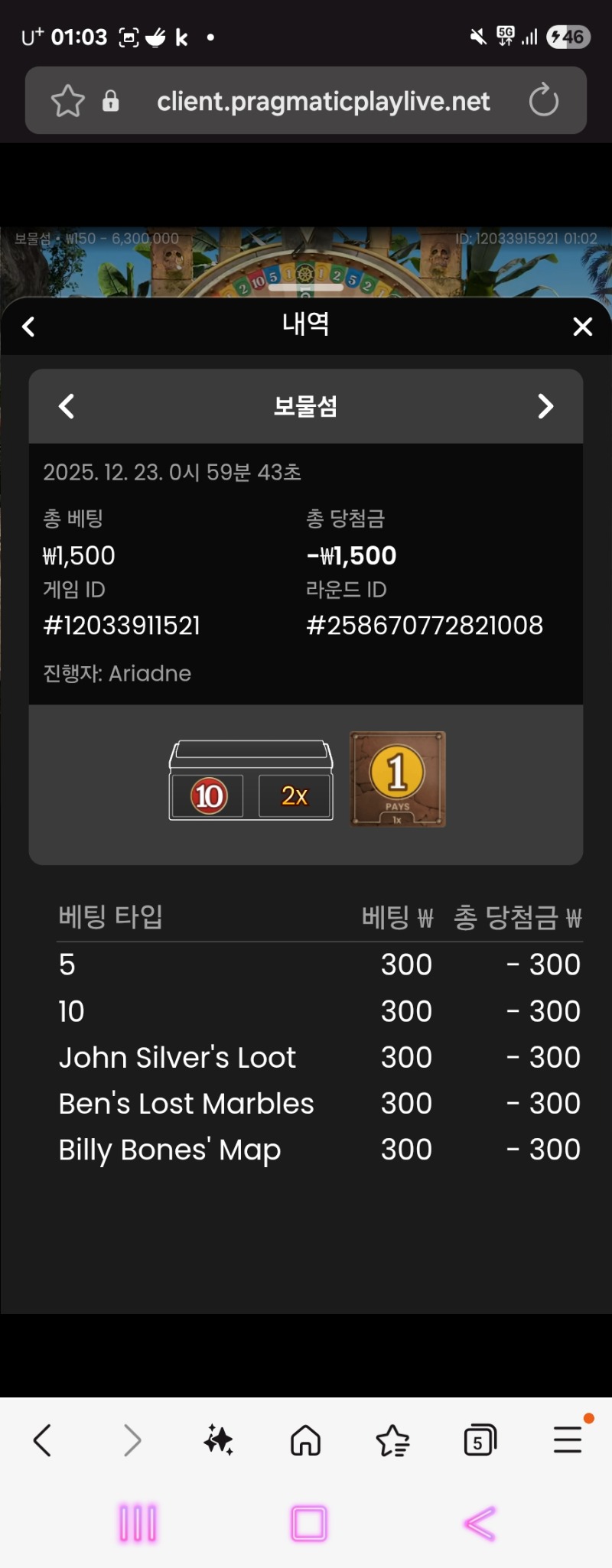Screen dimensions: 612x1568
Task: Reload the page in browser
Action: pos(544,100)
